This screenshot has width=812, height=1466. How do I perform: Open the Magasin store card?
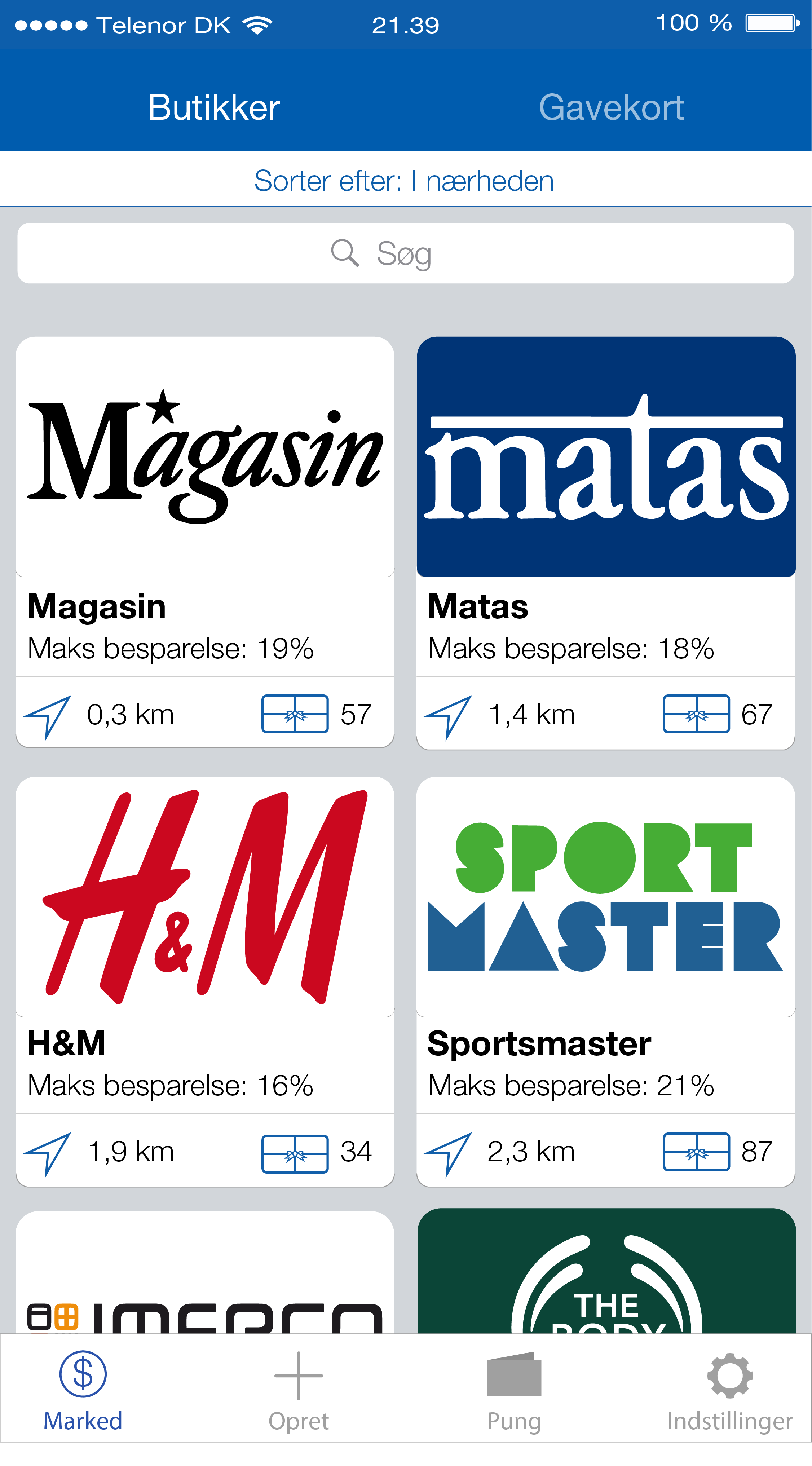coord(205,540)
